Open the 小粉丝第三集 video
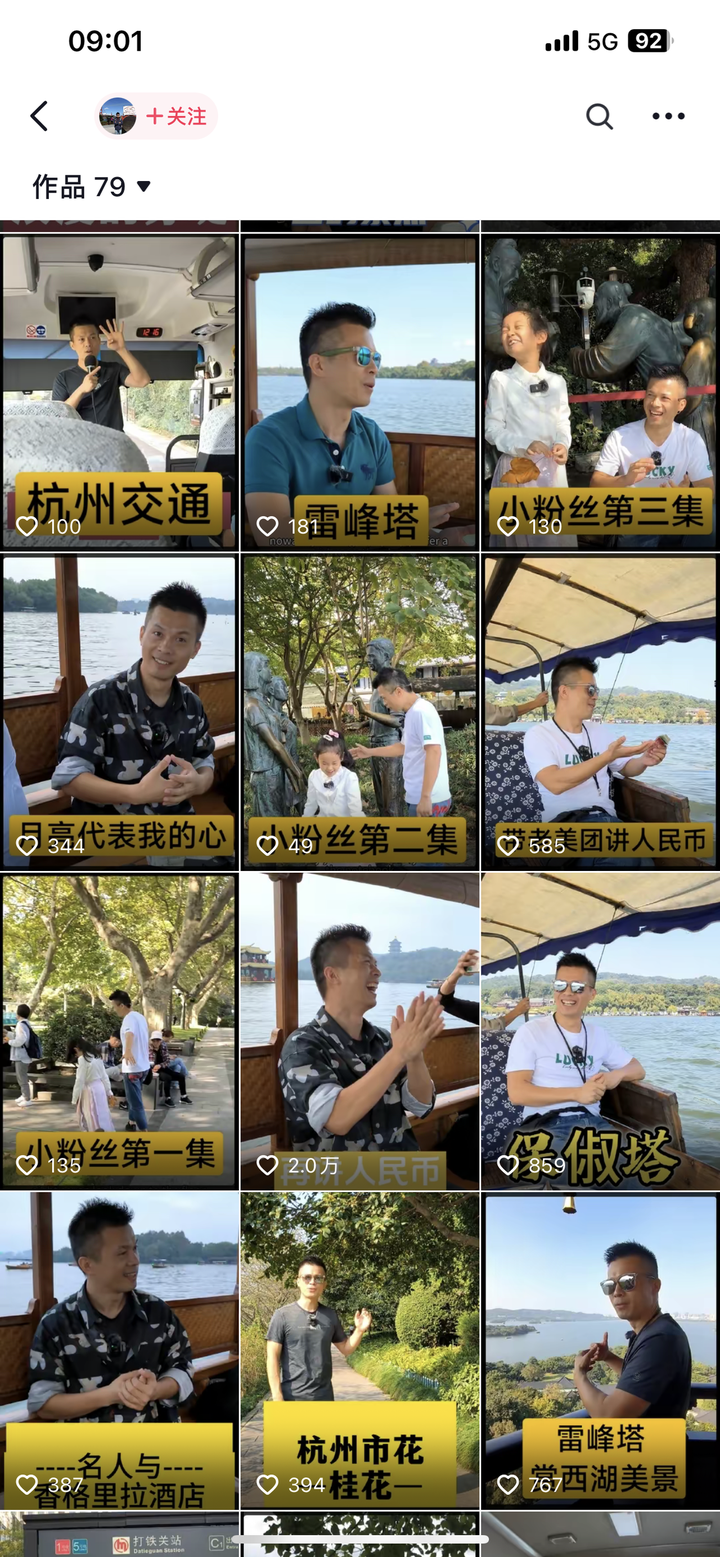 click(x=600, y=392)
